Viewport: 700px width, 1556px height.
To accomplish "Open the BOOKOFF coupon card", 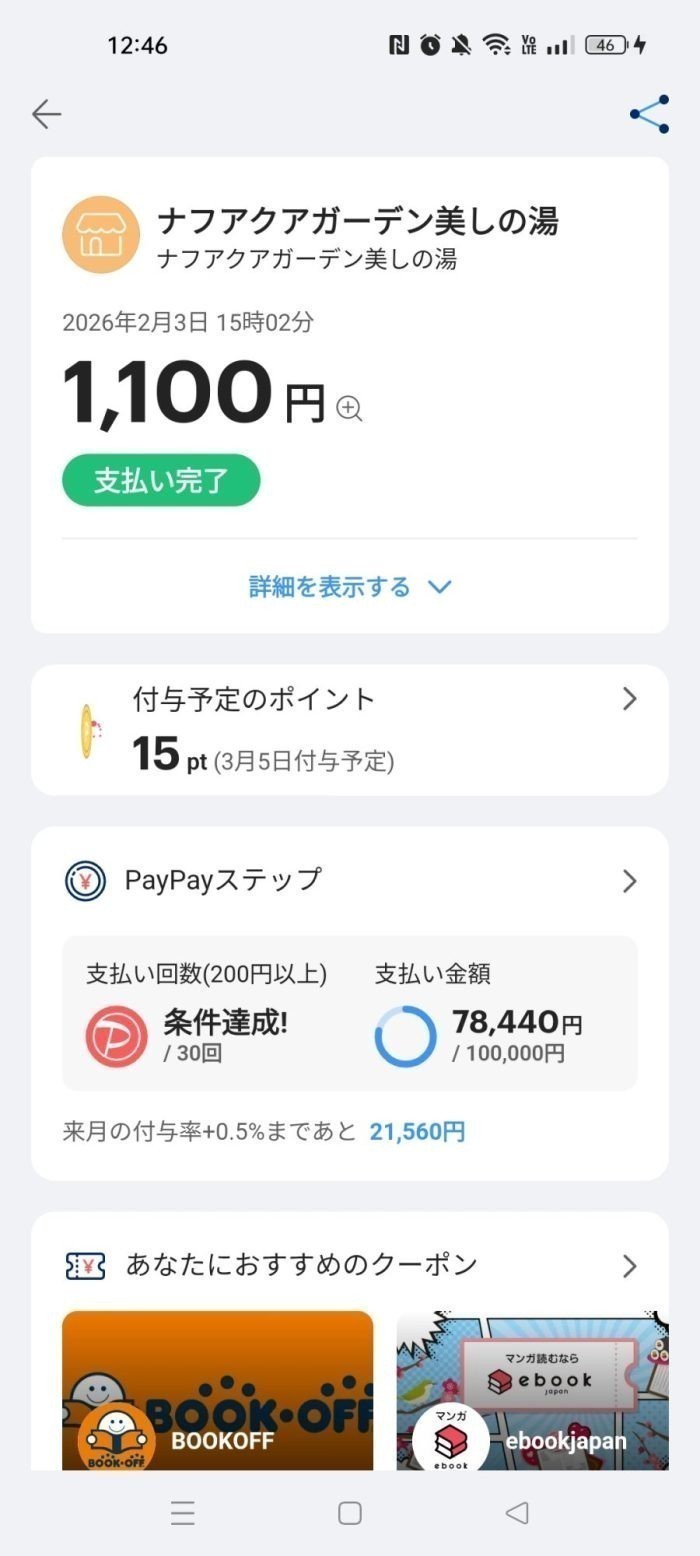I will [217, 1390].
